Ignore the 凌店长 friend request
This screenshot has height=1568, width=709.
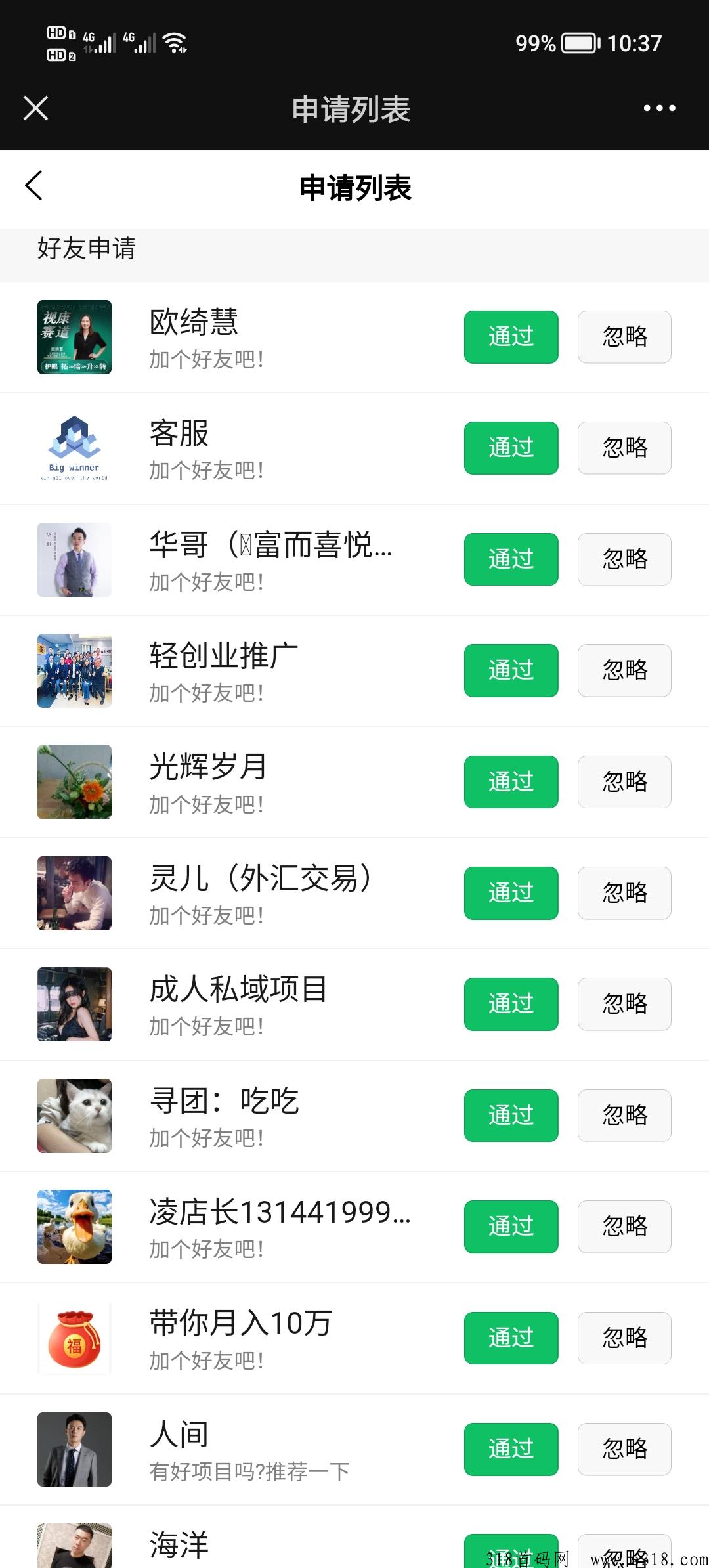click(624, 1227)
